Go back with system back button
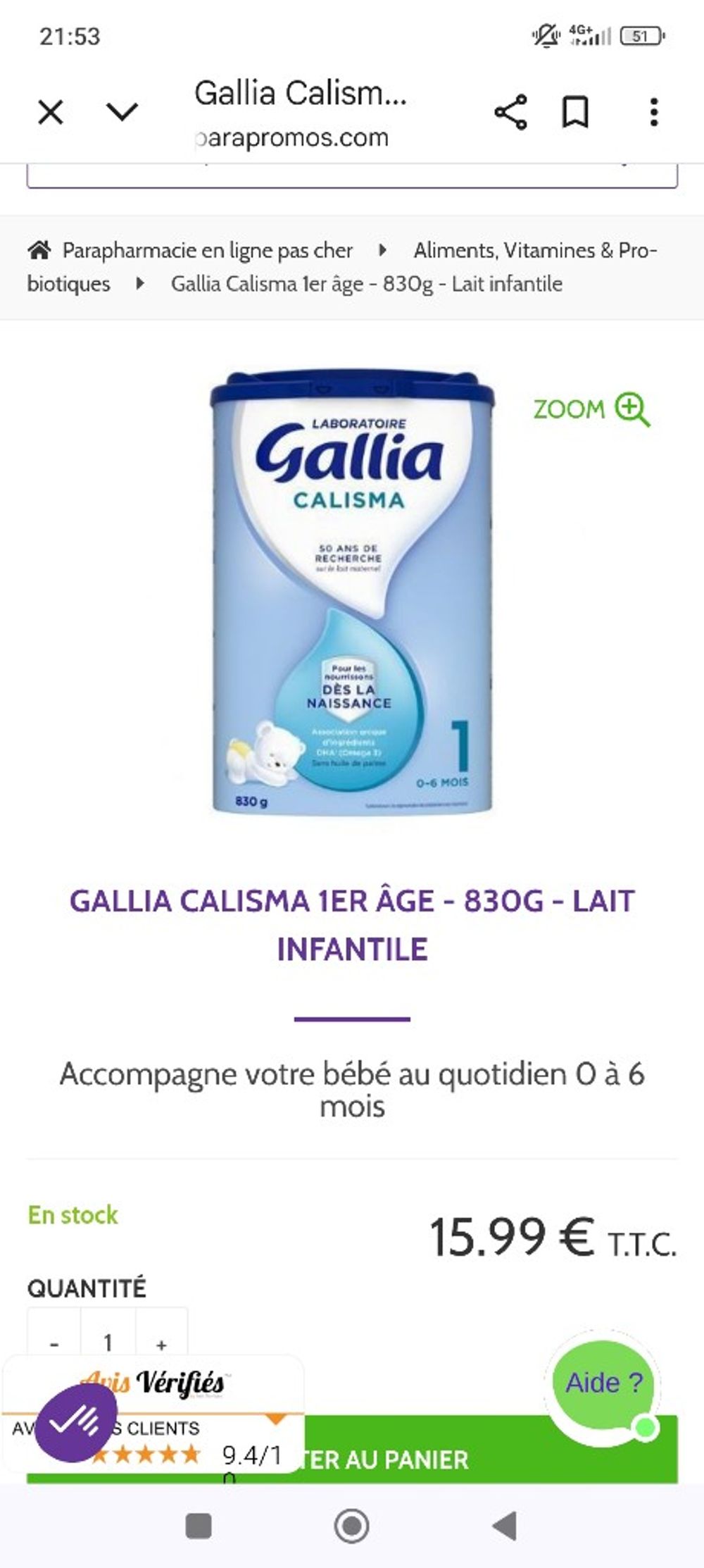Screen dimensions: 704x1568 pyautogui.click(x=504, y=1526)
